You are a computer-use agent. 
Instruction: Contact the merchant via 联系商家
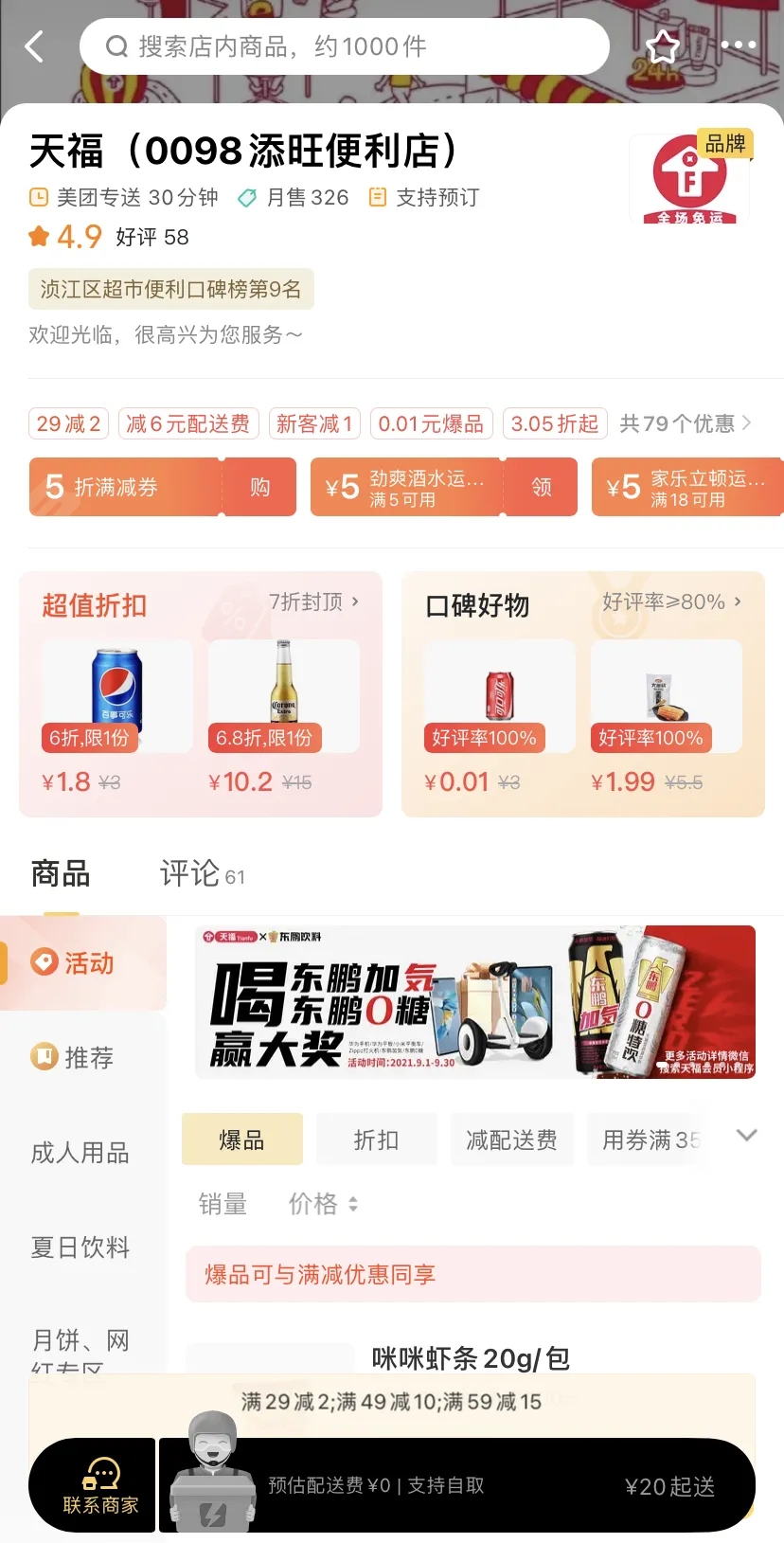point(100,1485)
